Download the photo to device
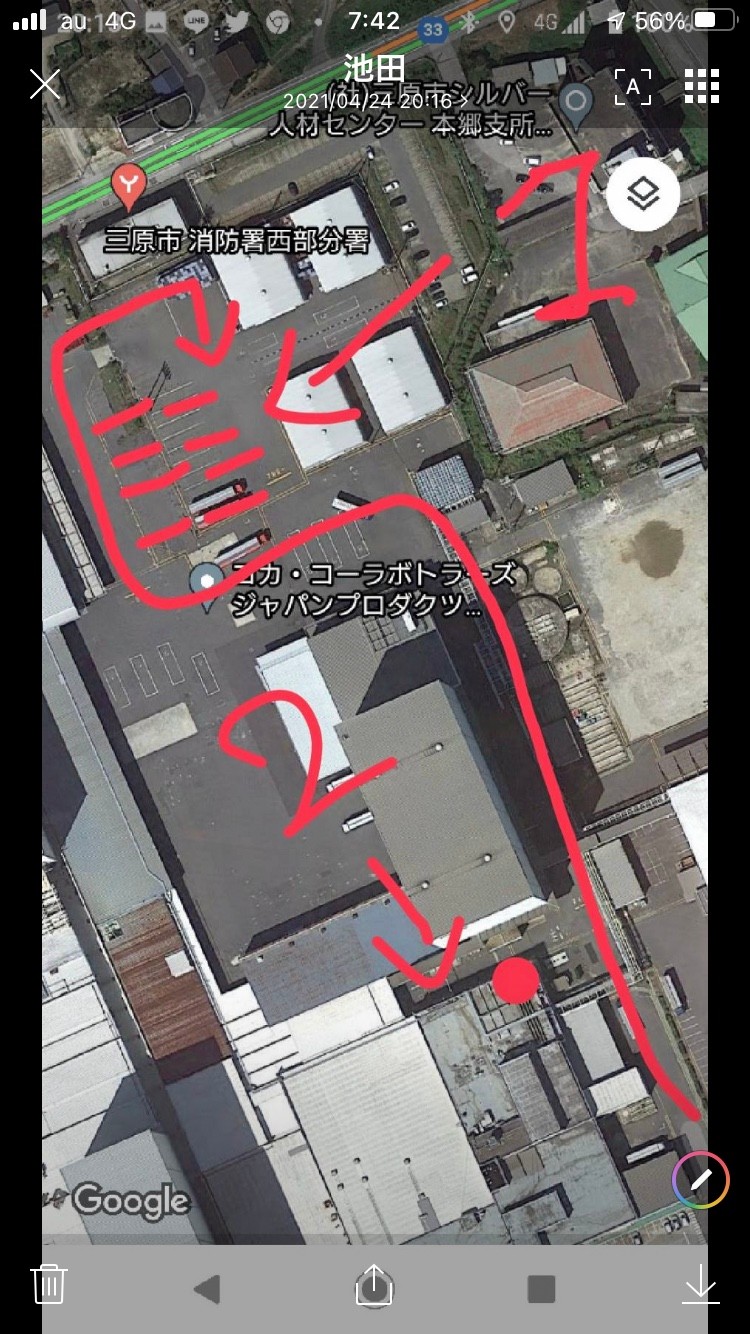Screen dimensions: 750x1334 701,1284
